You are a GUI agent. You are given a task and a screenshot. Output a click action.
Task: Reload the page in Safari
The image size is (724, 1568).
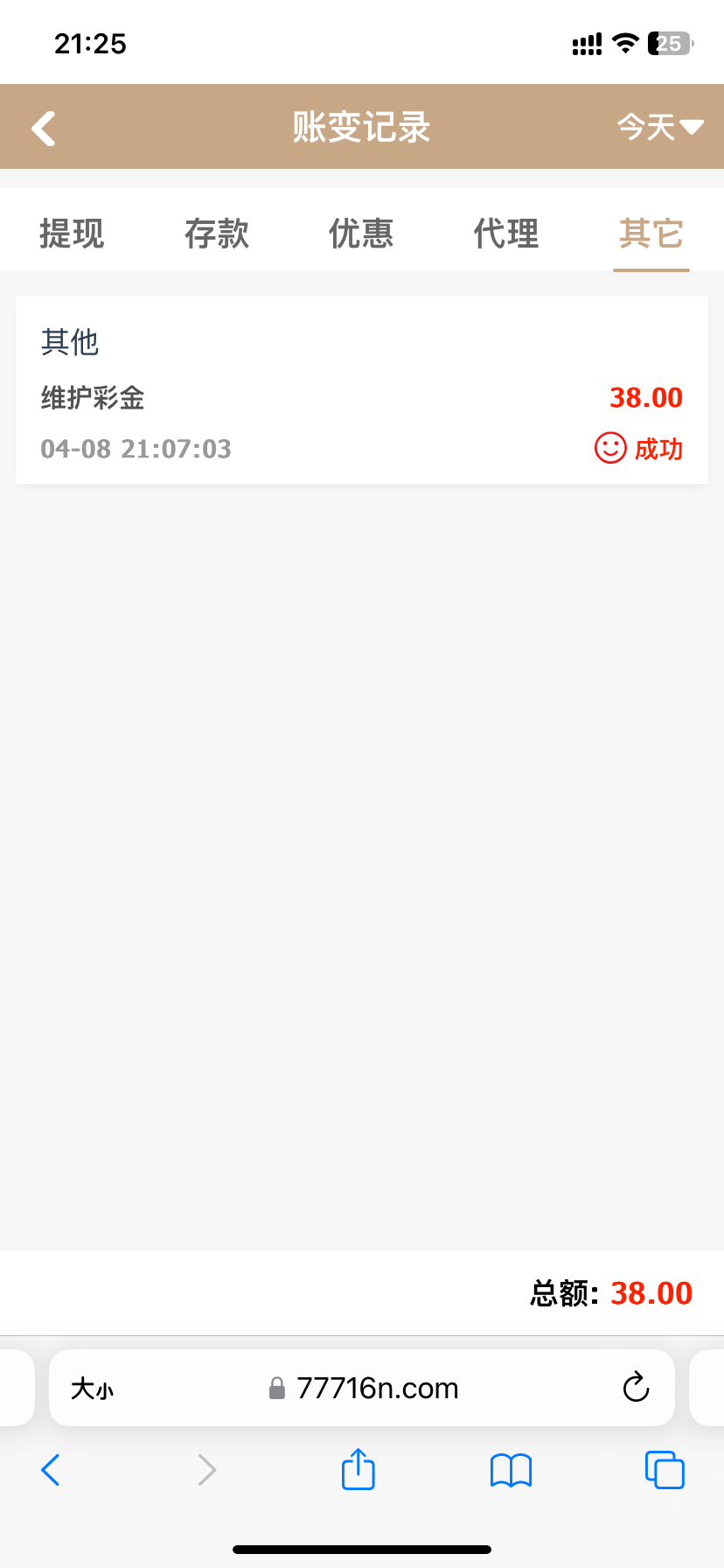(636, 1387)
